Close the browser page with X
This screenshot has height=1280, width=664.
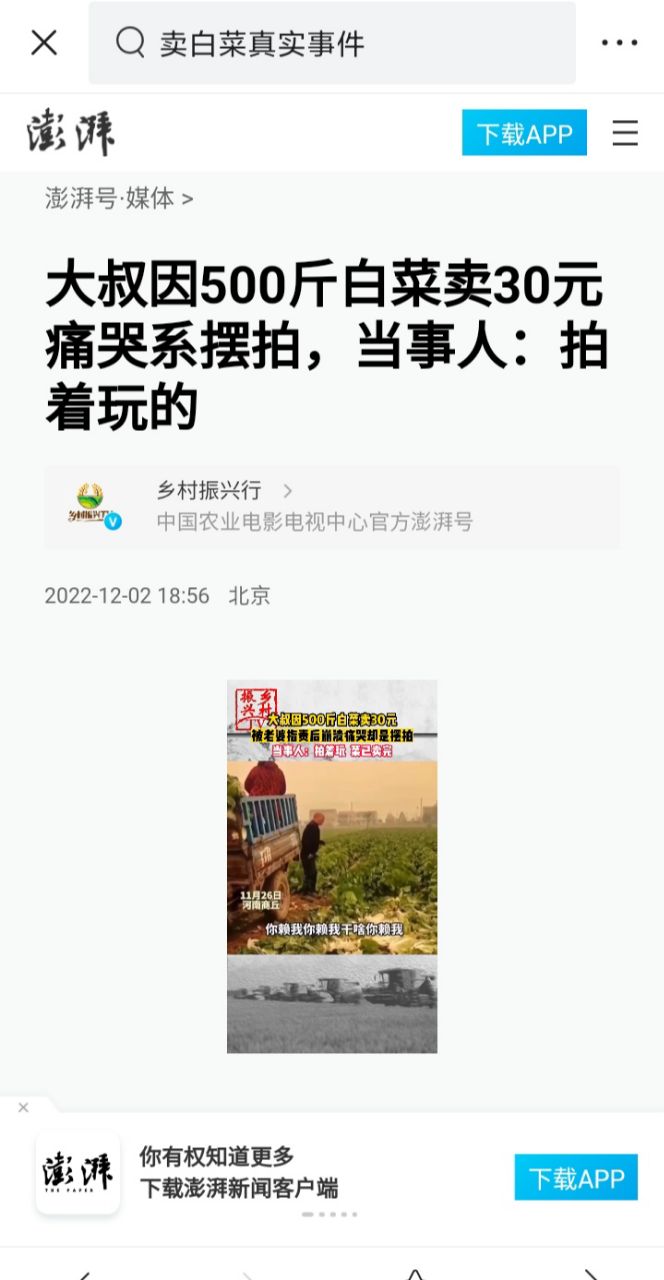click(44, 43)
